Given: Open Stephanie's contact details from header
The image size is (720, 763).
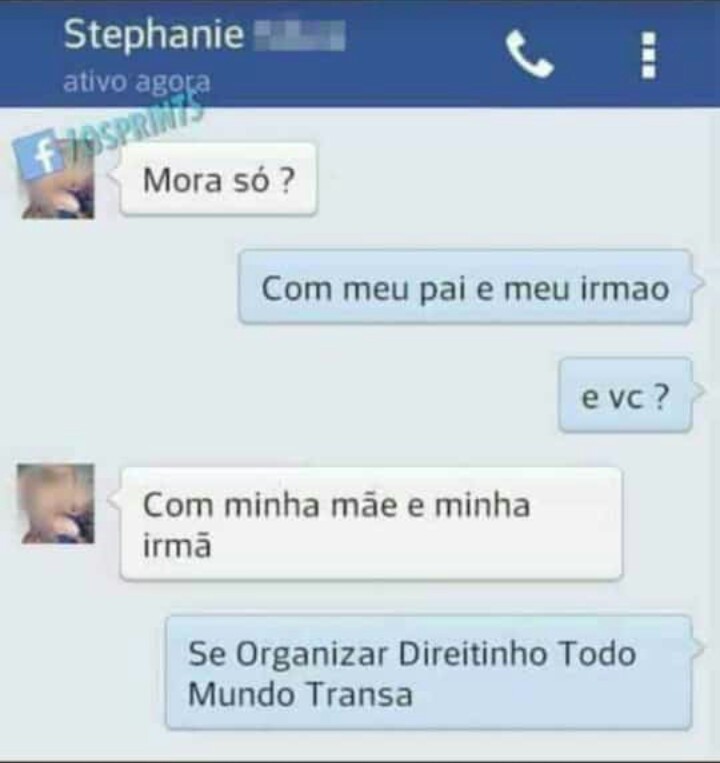Looking at the screenshot, I should pyautogui.click(x=154, y=36).
